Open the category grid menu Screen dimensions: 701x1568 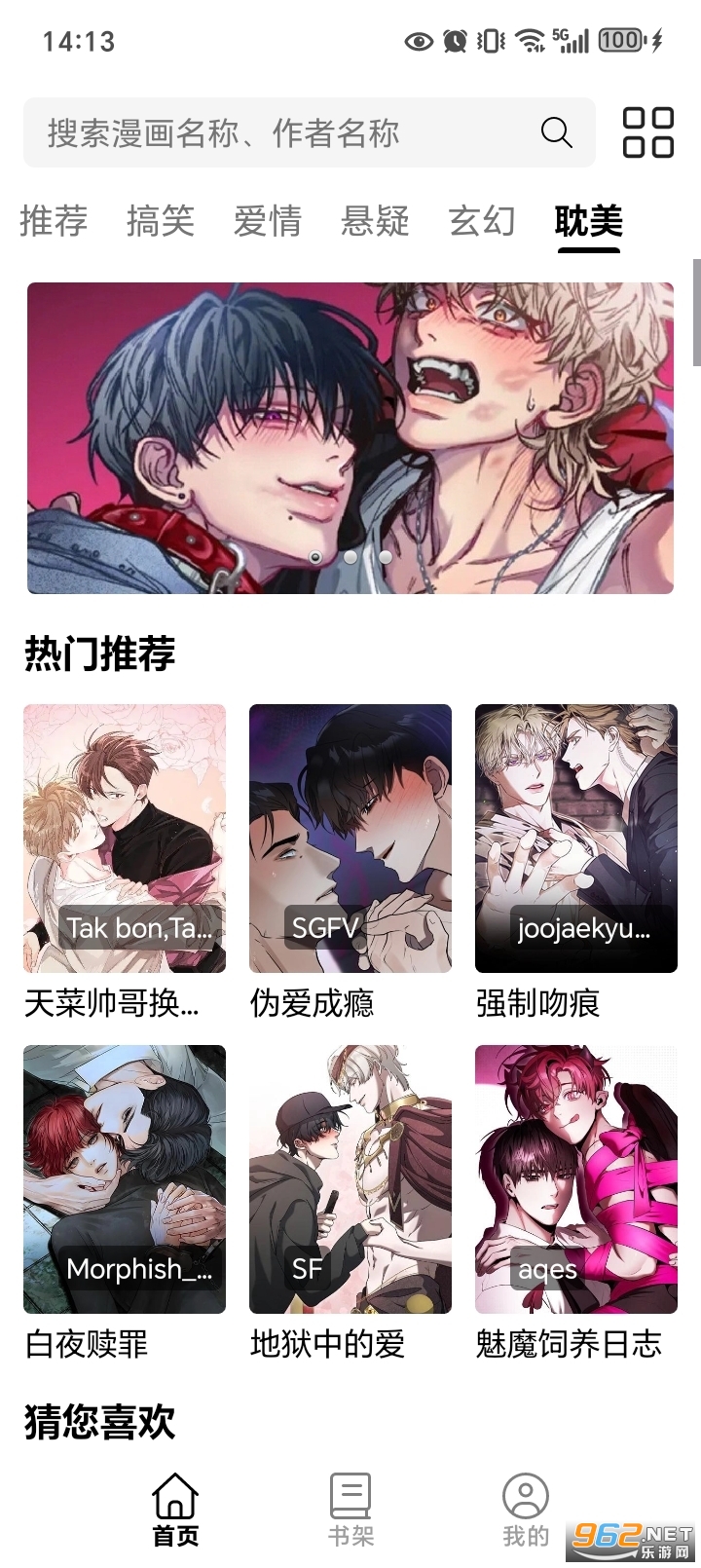pos(647,132)
